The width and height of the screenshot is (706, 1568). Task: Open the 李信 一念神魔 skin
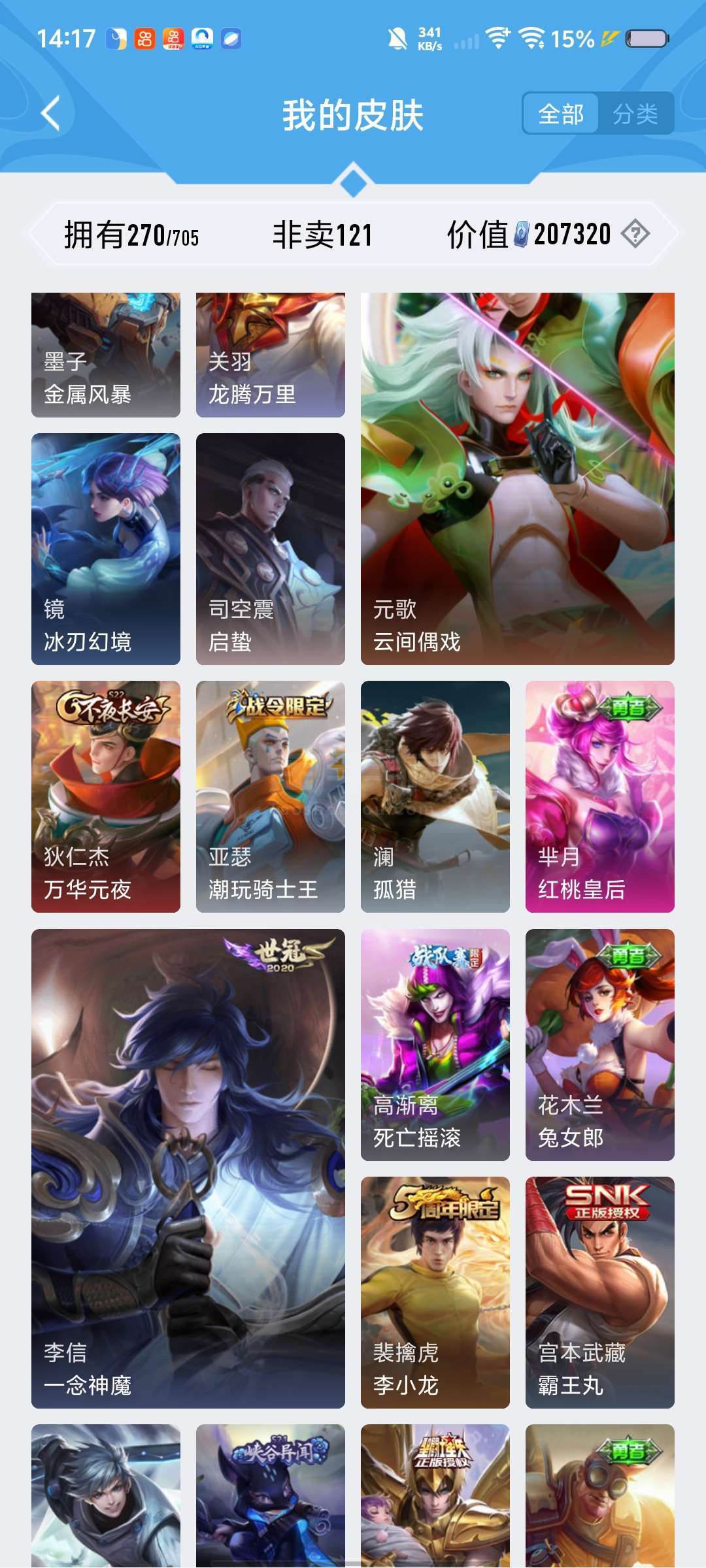point(188,1169)
